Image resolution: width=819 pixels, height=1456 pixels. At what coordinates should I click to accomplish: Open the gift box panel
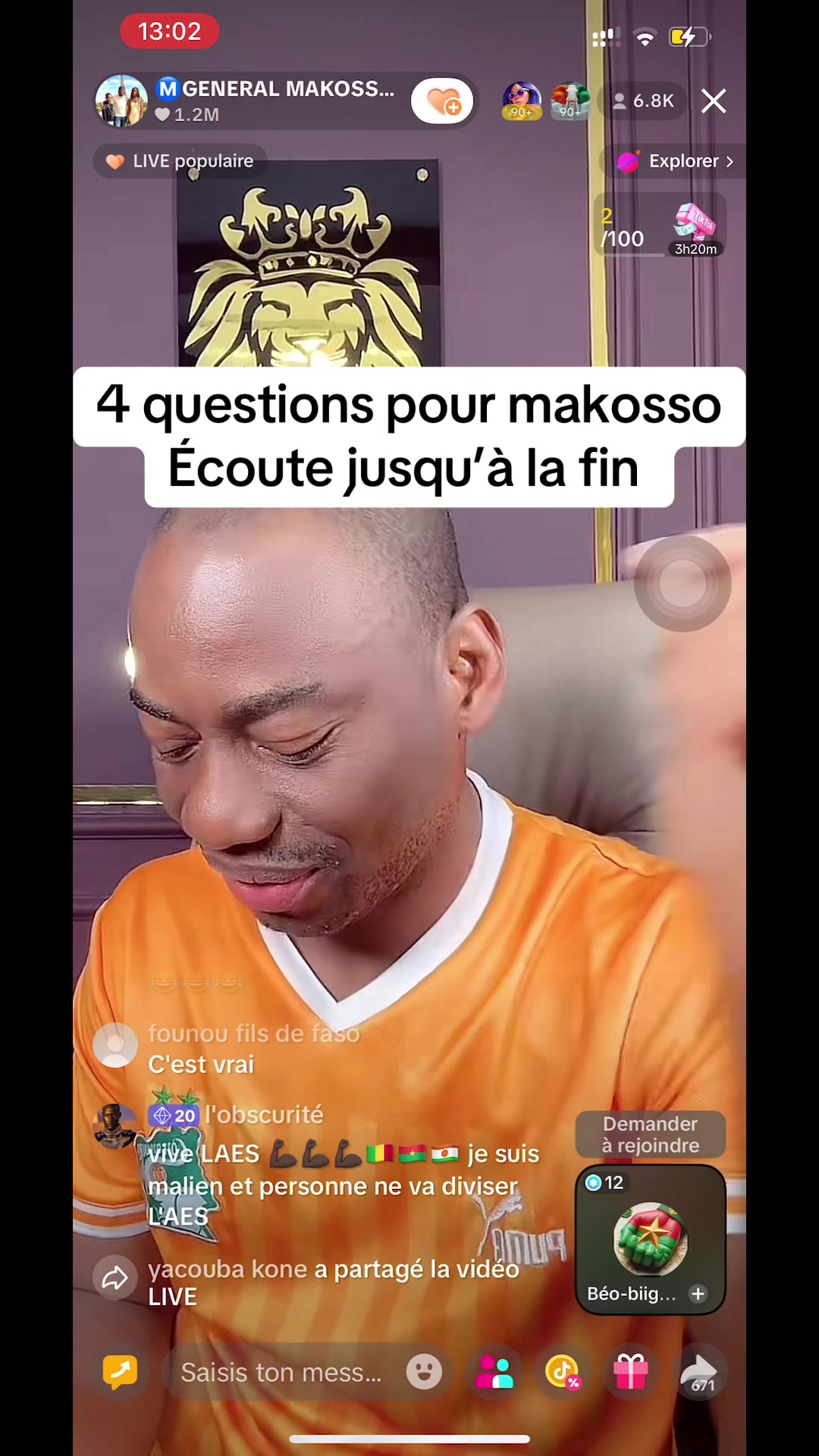click(631, 1373)
